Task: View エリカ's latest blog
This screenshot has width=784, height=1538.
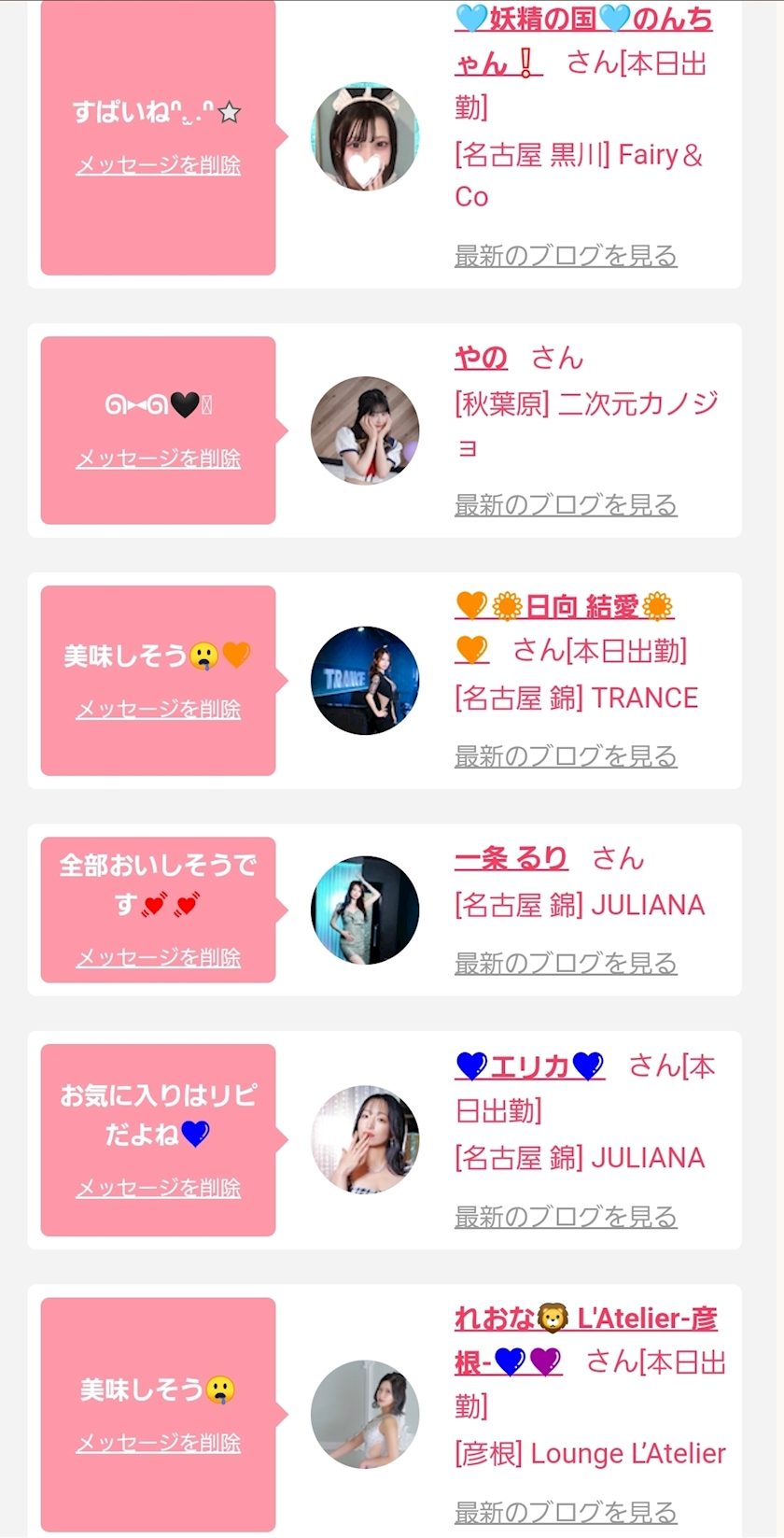Action: (566, 1216)
